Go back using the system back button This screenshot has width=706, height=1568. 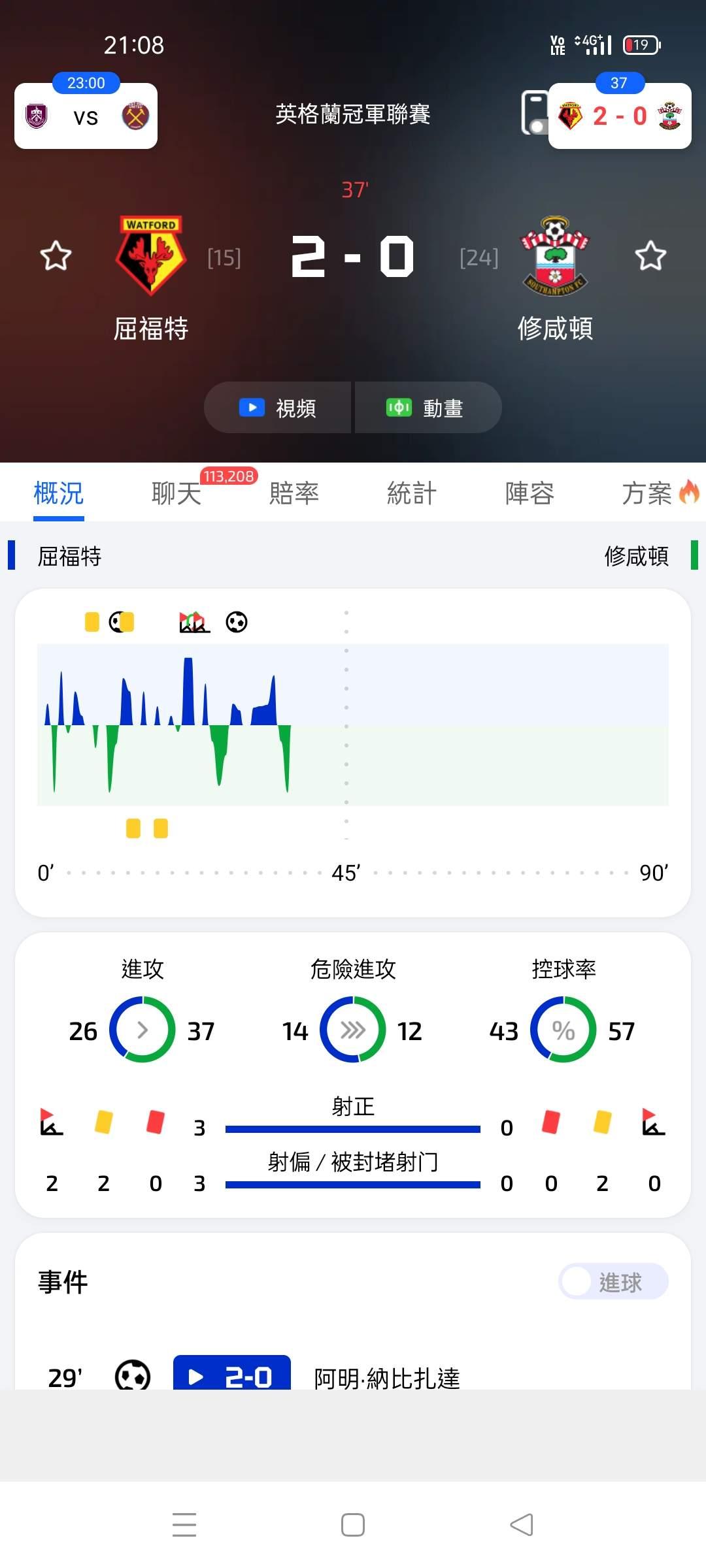tap(522, 1525)
